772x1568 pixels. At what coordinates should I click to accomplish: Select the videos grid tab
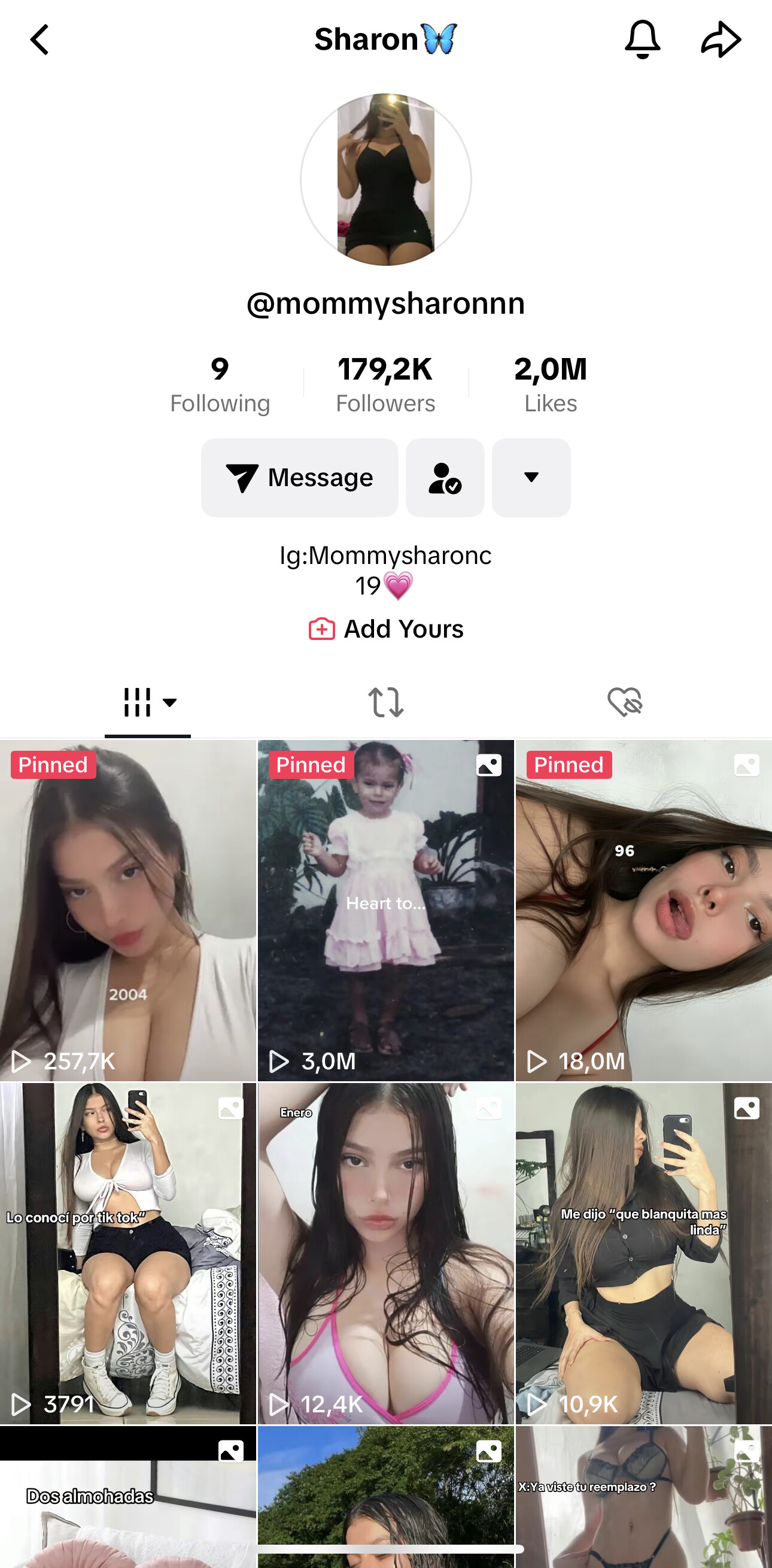click(x=148, y=703)
